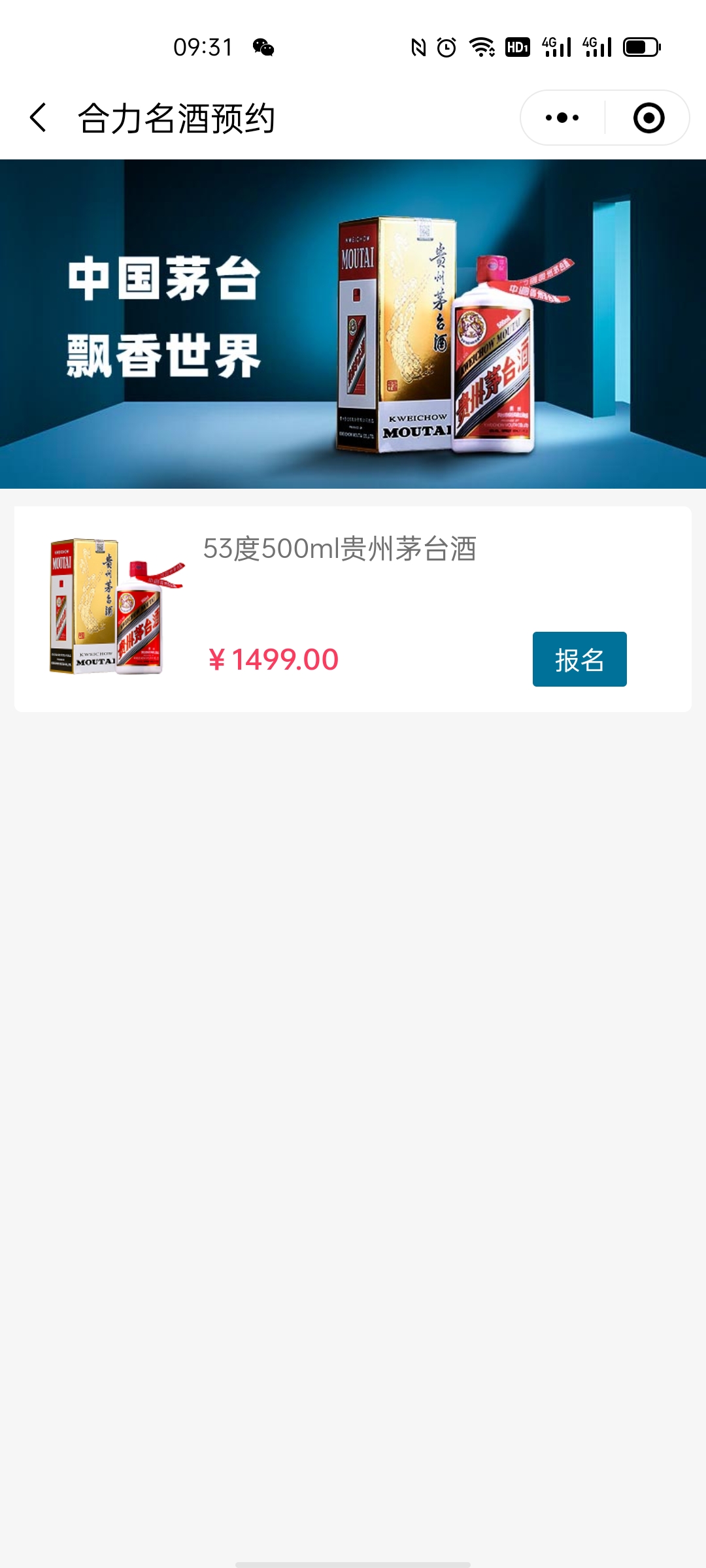Open the 中国茅台 飘香世界 banner
Screen dimensions: 706x1568
(x=353, y=324)
